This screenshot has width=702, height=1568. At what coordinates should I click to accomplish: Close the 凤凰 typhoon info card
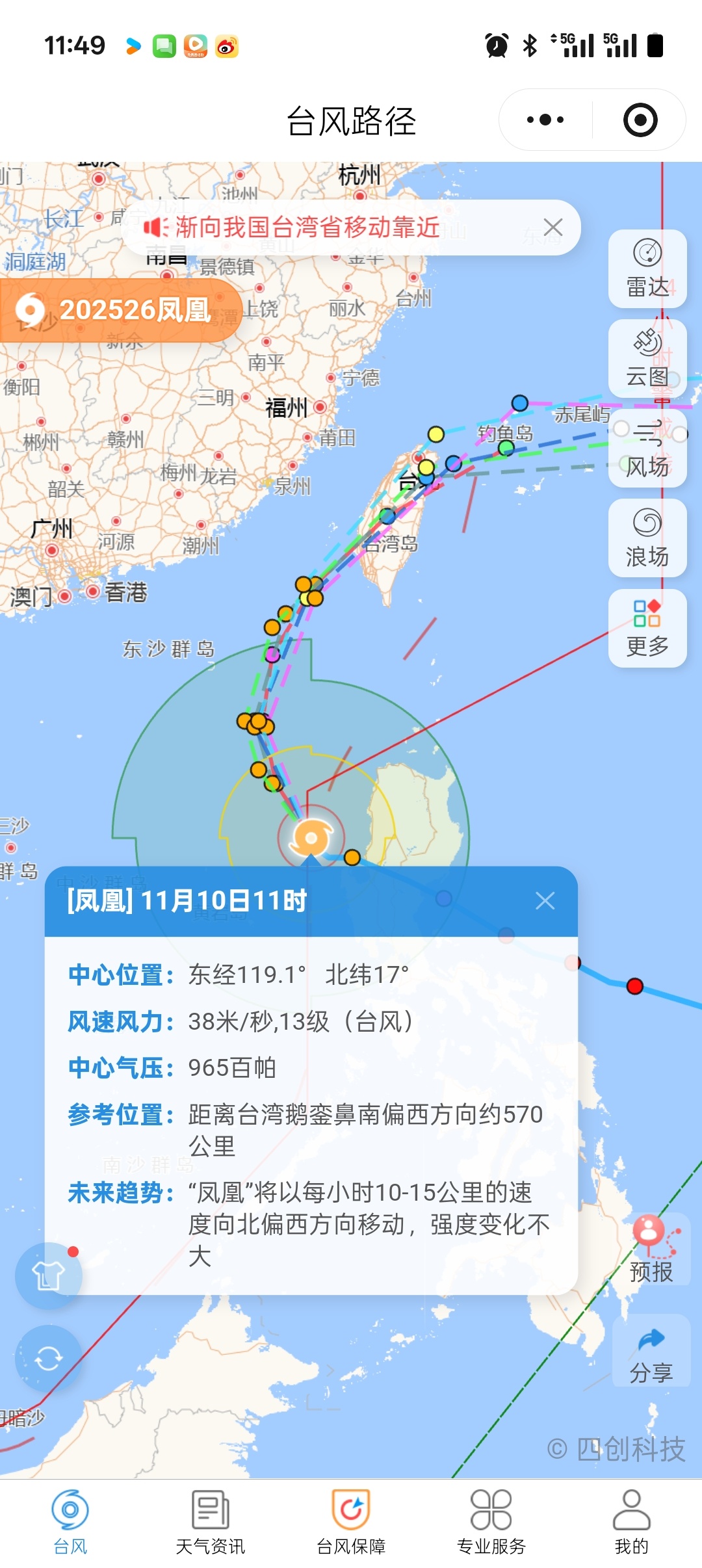click(543, 900)
